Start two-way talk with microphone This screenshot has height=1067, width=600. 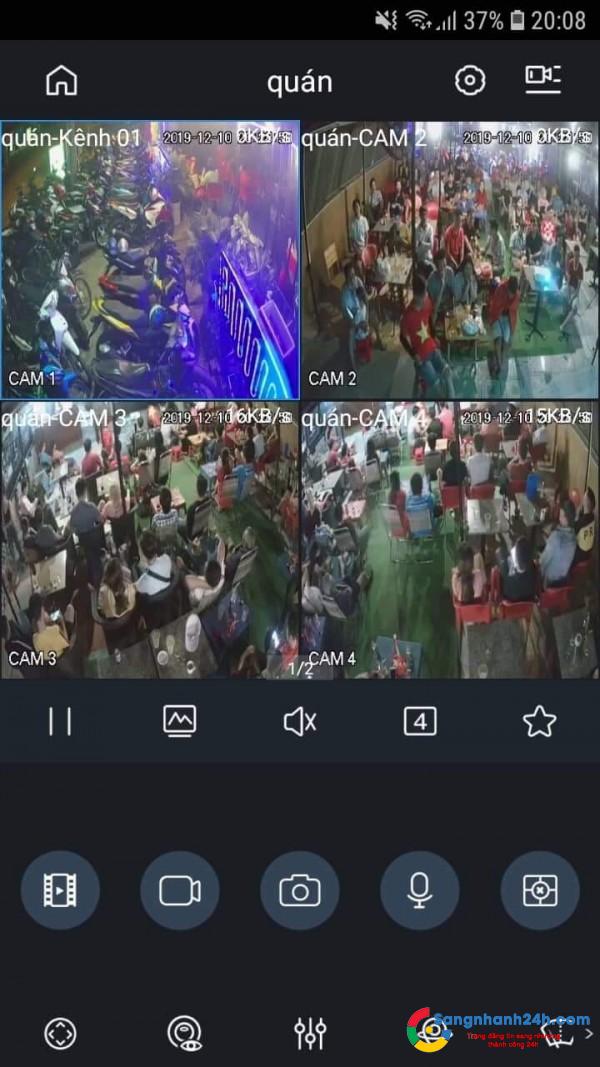[420, 890]
